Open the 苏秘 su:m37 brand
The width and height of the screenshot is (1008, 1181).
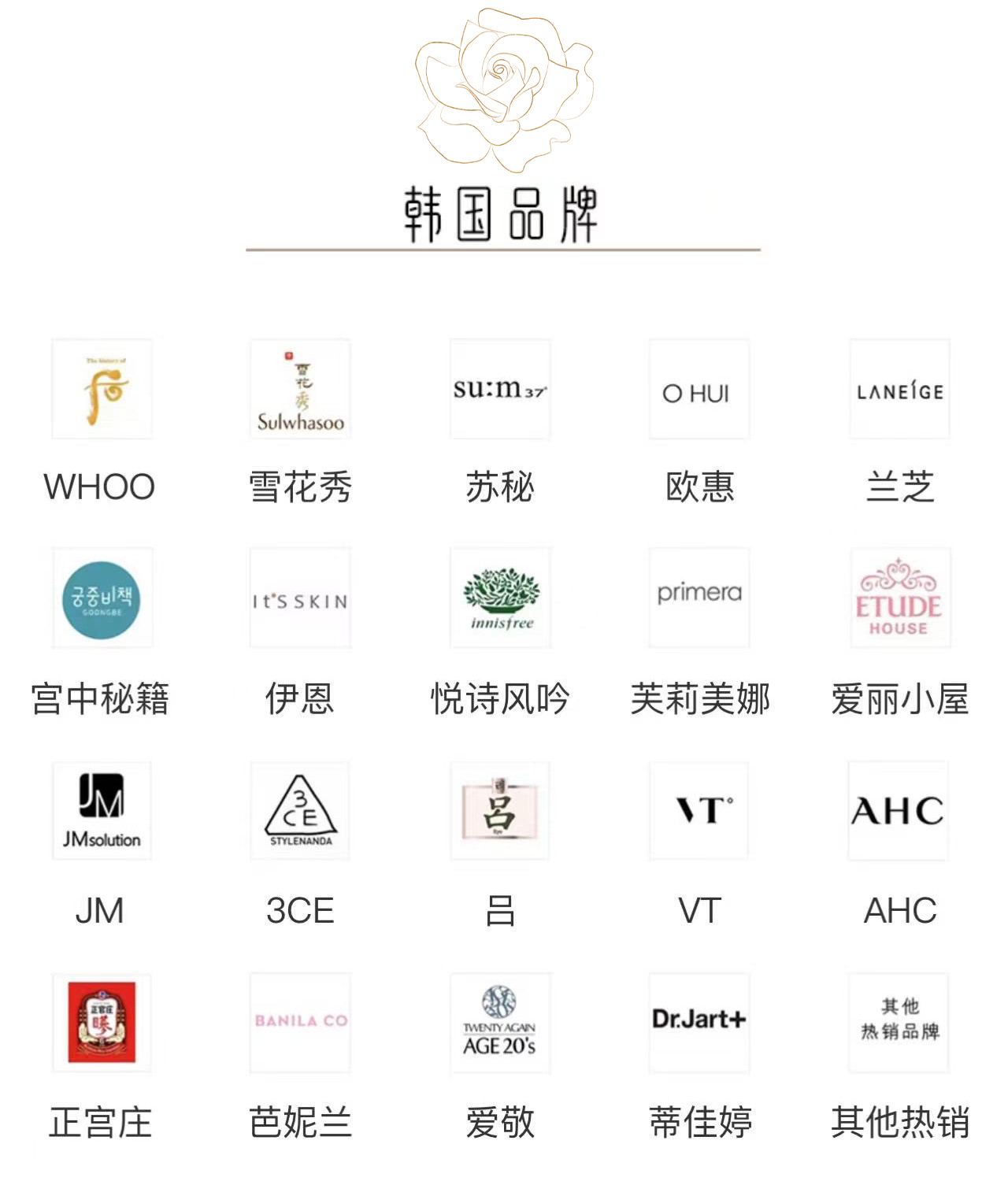click(x=500, y=390)
